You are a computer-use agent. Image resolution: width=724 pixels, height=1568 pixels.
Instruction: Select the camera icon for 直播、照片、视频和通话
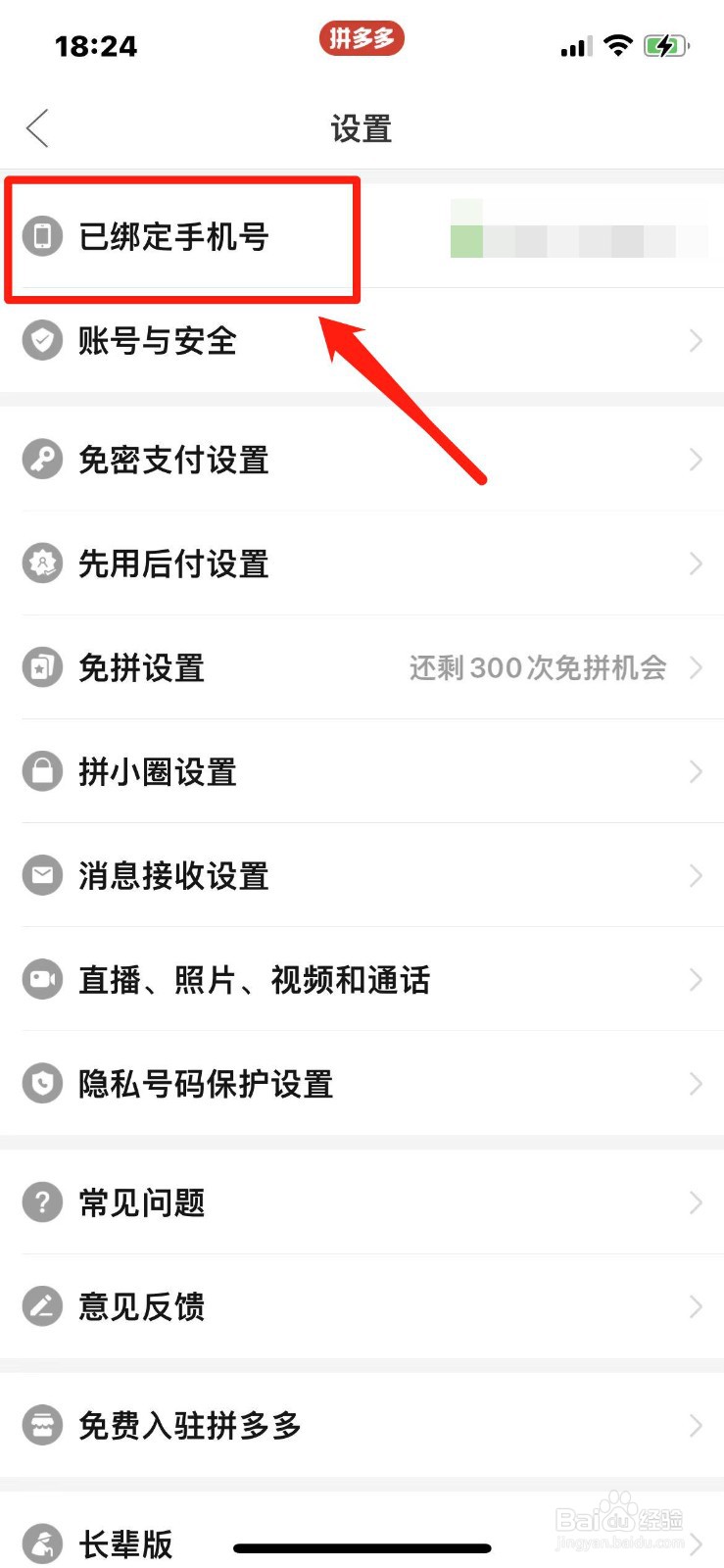pos(42,979)
